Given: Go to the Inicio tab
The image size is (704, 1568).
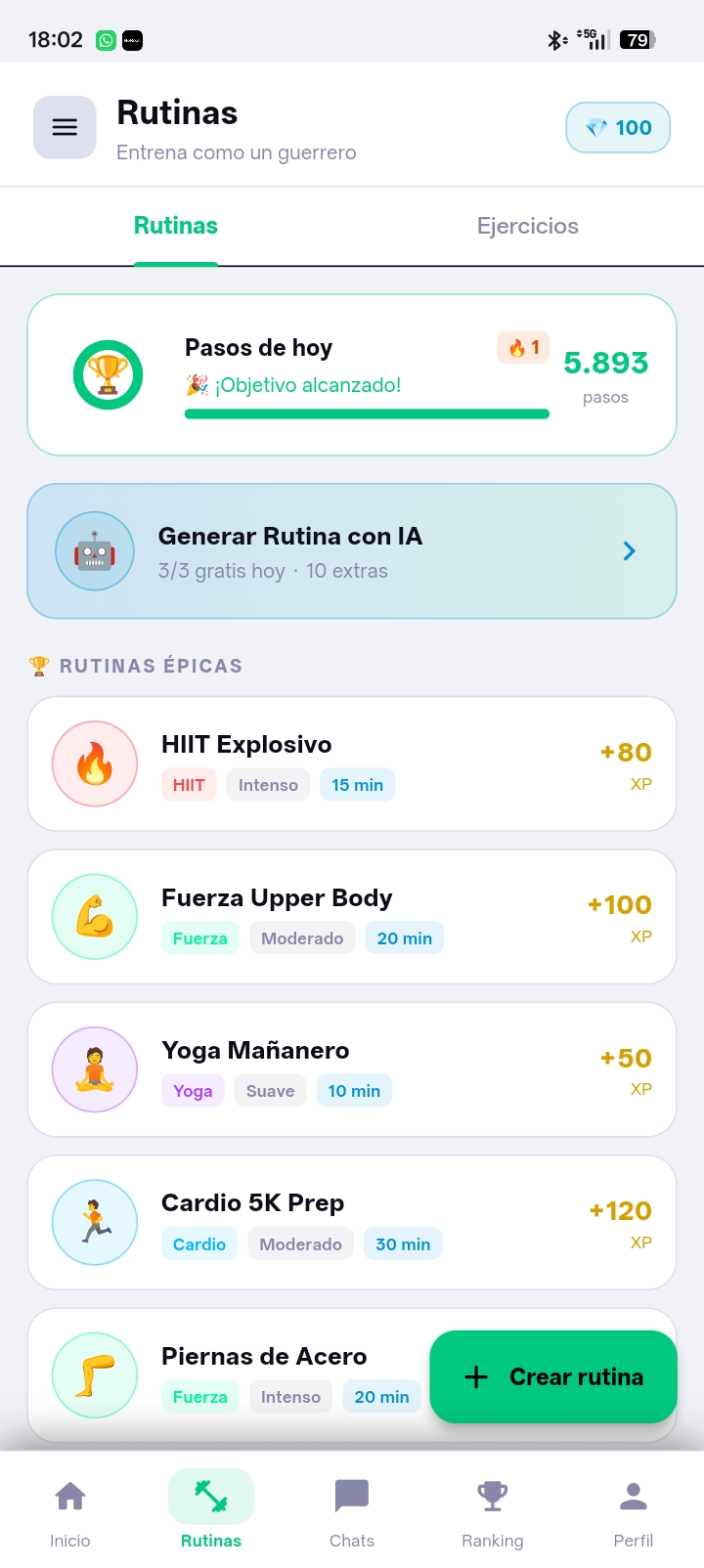Looking at the screenshot, I should 70,1511.
